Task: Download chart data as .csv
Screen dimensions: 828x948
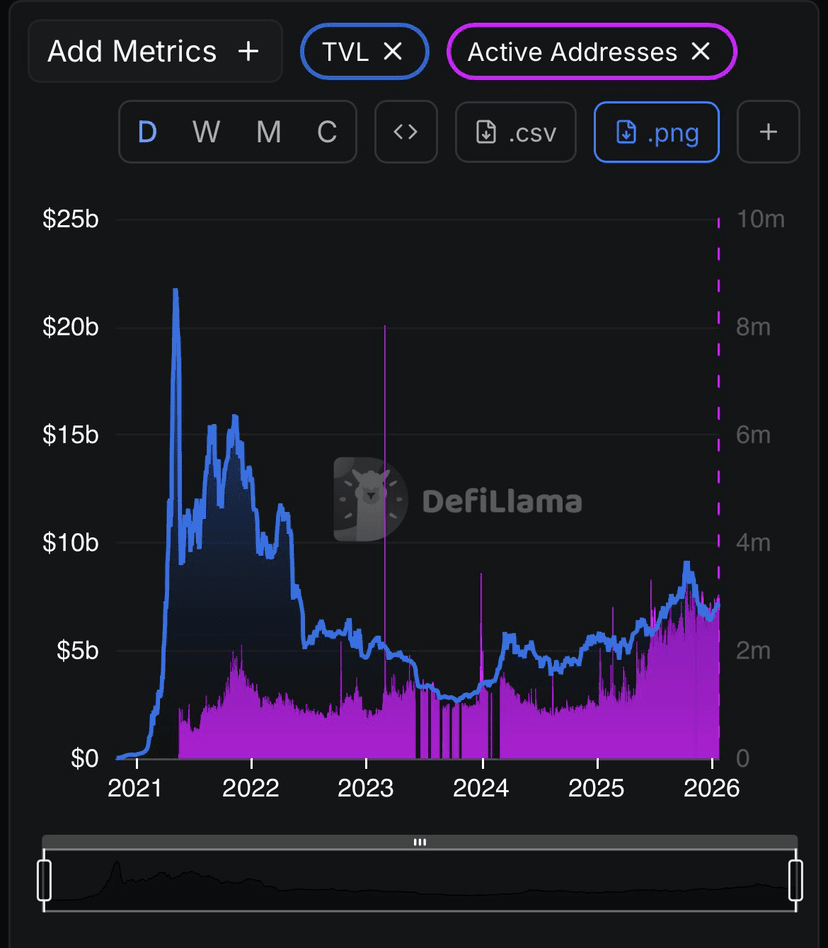Action: (516, 131)
